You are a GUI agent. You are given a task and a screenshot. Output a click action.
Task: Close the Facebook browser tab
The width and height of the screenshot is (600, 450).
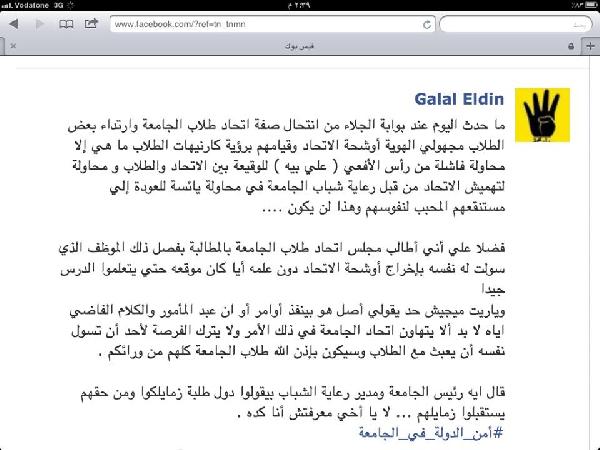pyautogui.click(x=11, y=44)
